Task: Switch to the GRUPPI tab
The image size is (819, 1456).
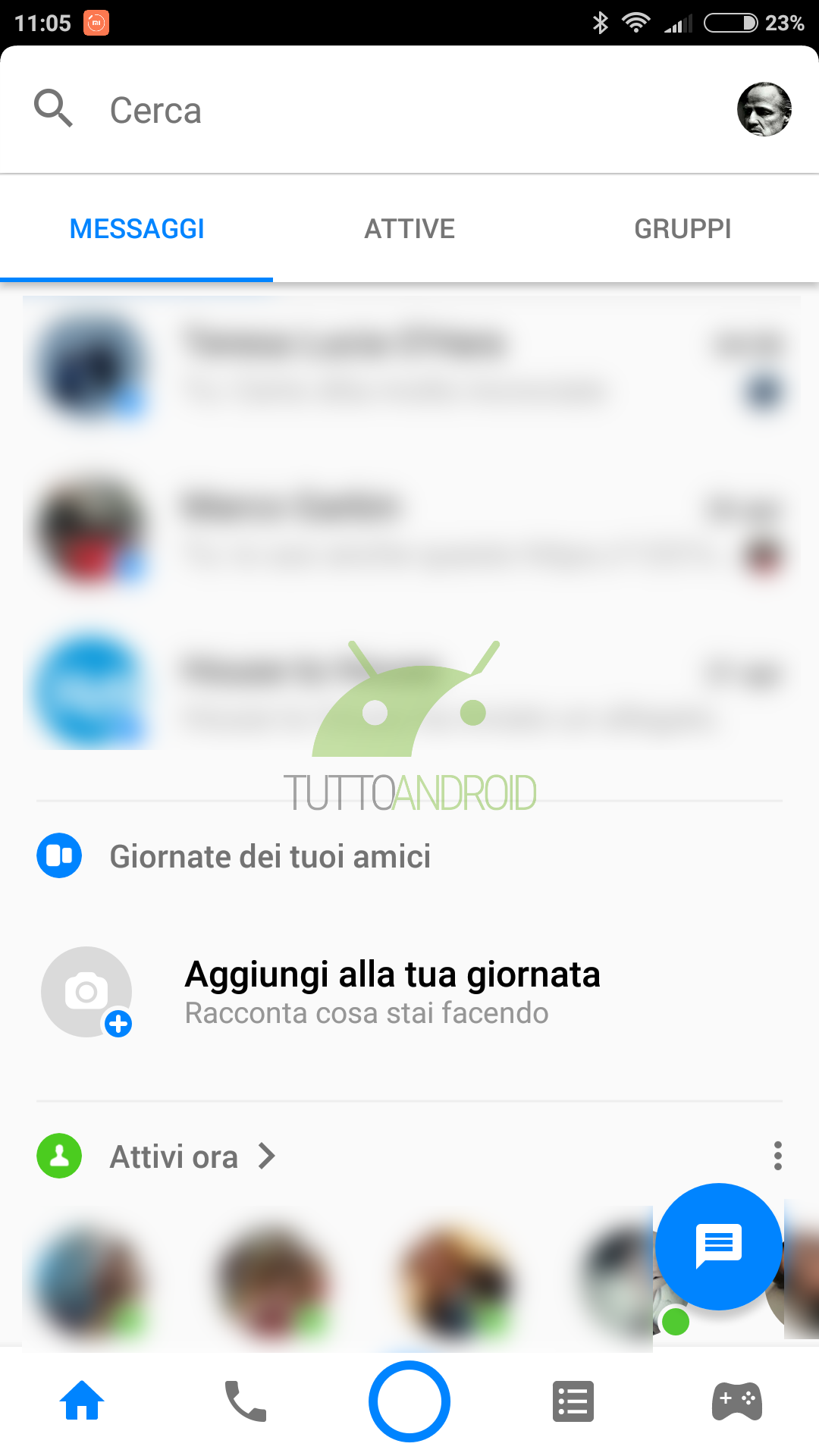Action: [x=682, y=229]
